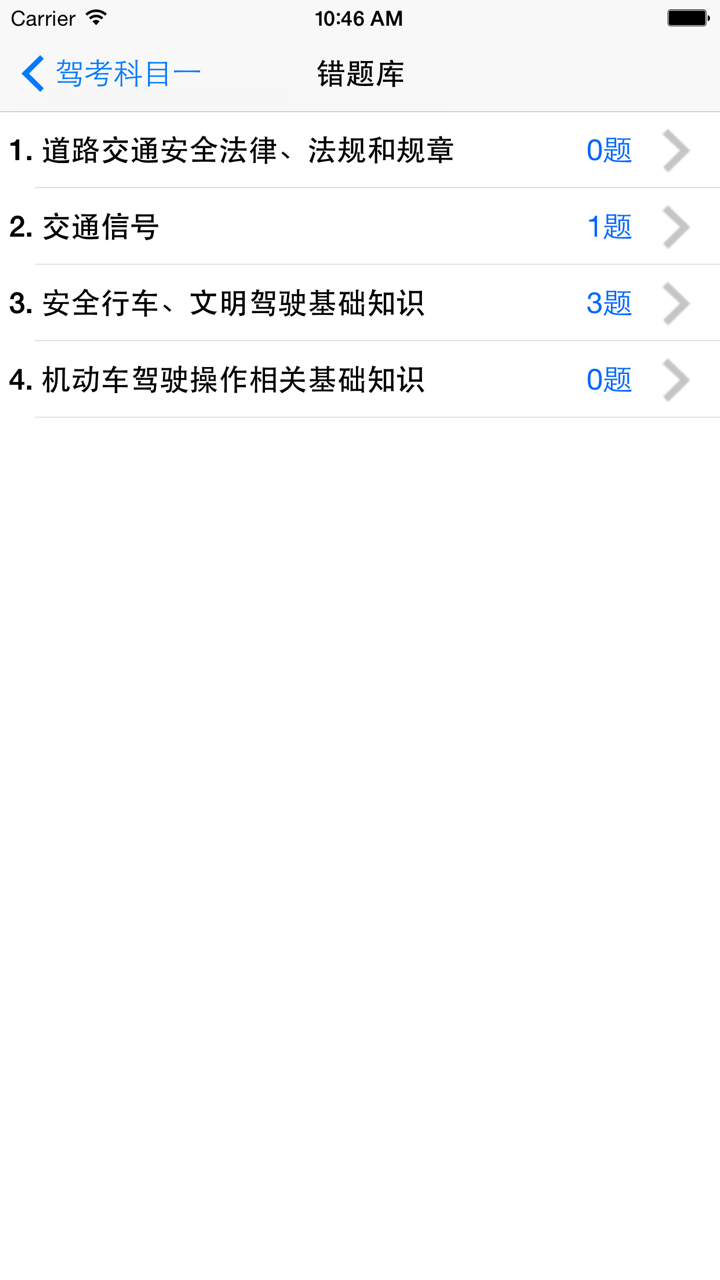720x1280 pixels.
Task: Tap the gray chevron beside 道路交通安全法律、法规和规章
Action: pyautogui.click(x=677, y=150)
